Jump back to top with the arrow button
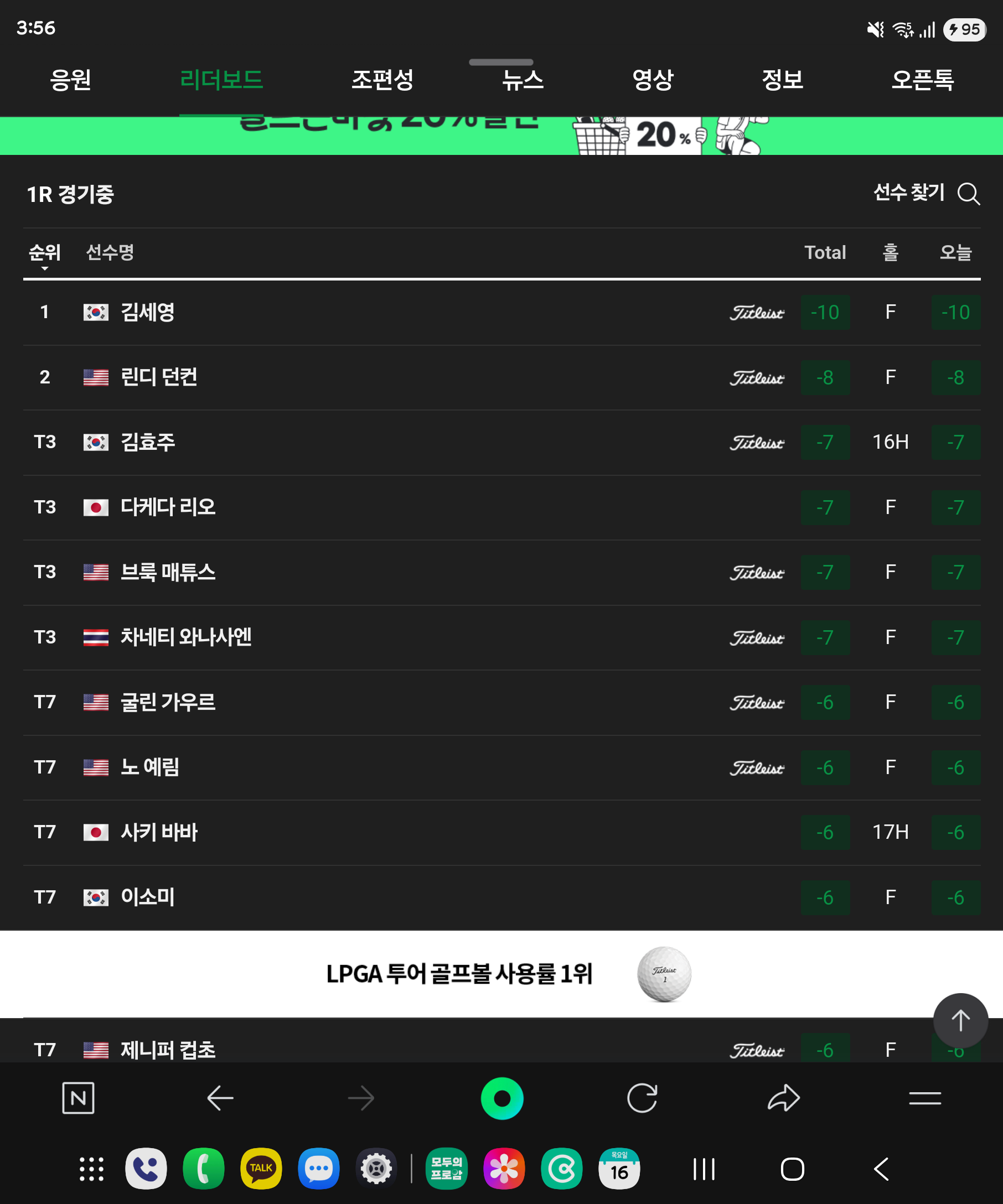This screenshot has height=1204, width=1003. [960, 1020]
